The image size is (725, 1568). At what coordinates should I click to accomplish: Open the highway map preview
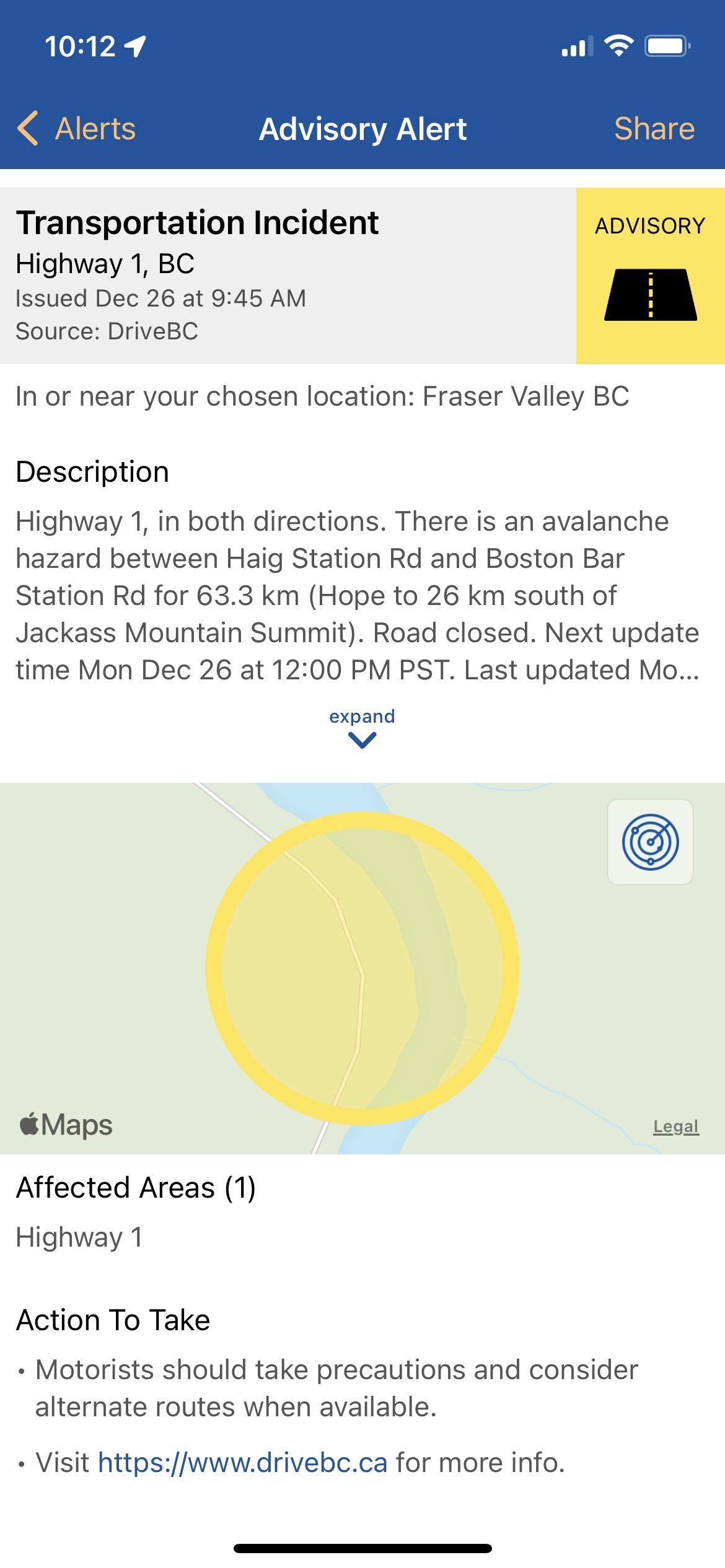click(362, 968)
